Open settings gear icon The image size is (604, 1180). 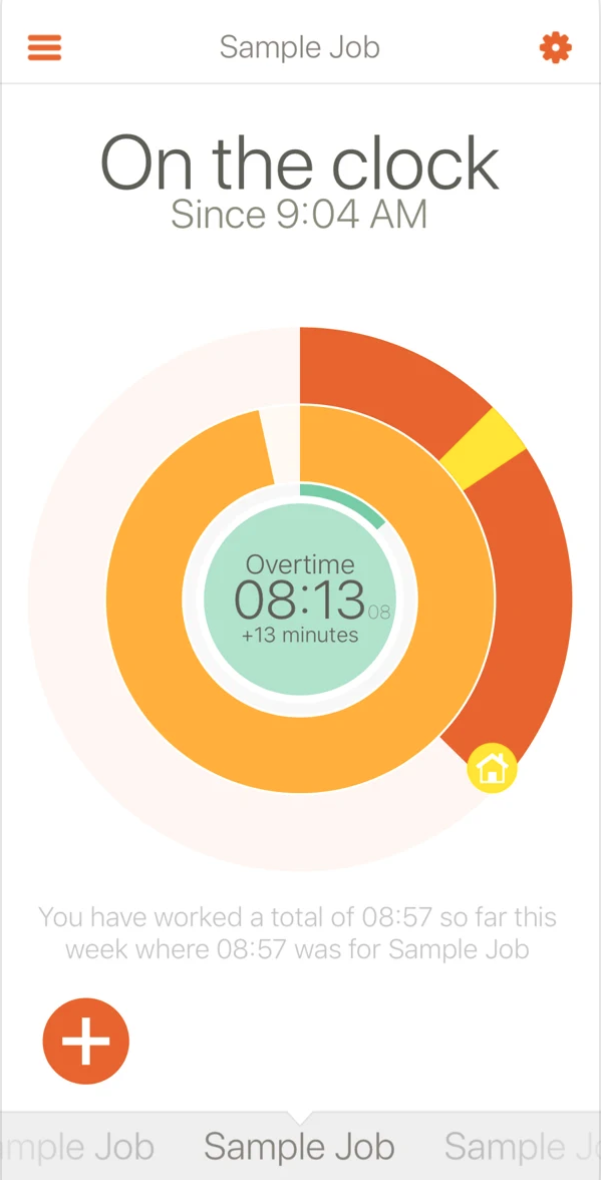tap(555, 48)
